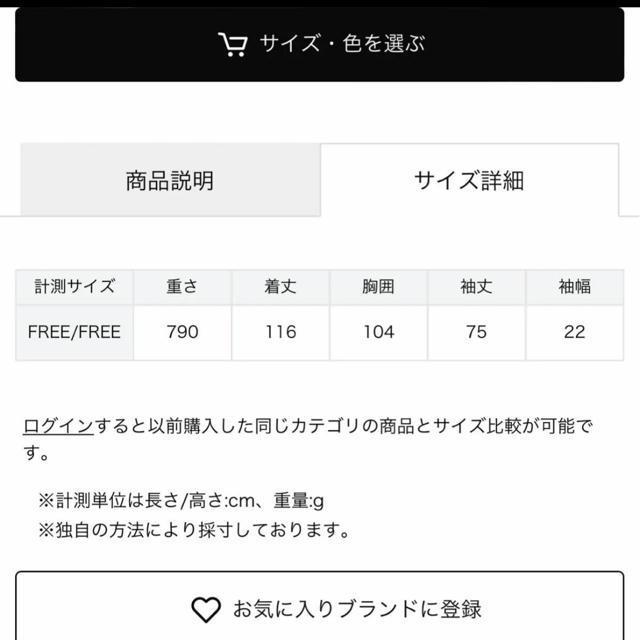Tap お気に入りブランドに登録 to favorite the brand
640x640 pixels.
(x=320, y=608)
